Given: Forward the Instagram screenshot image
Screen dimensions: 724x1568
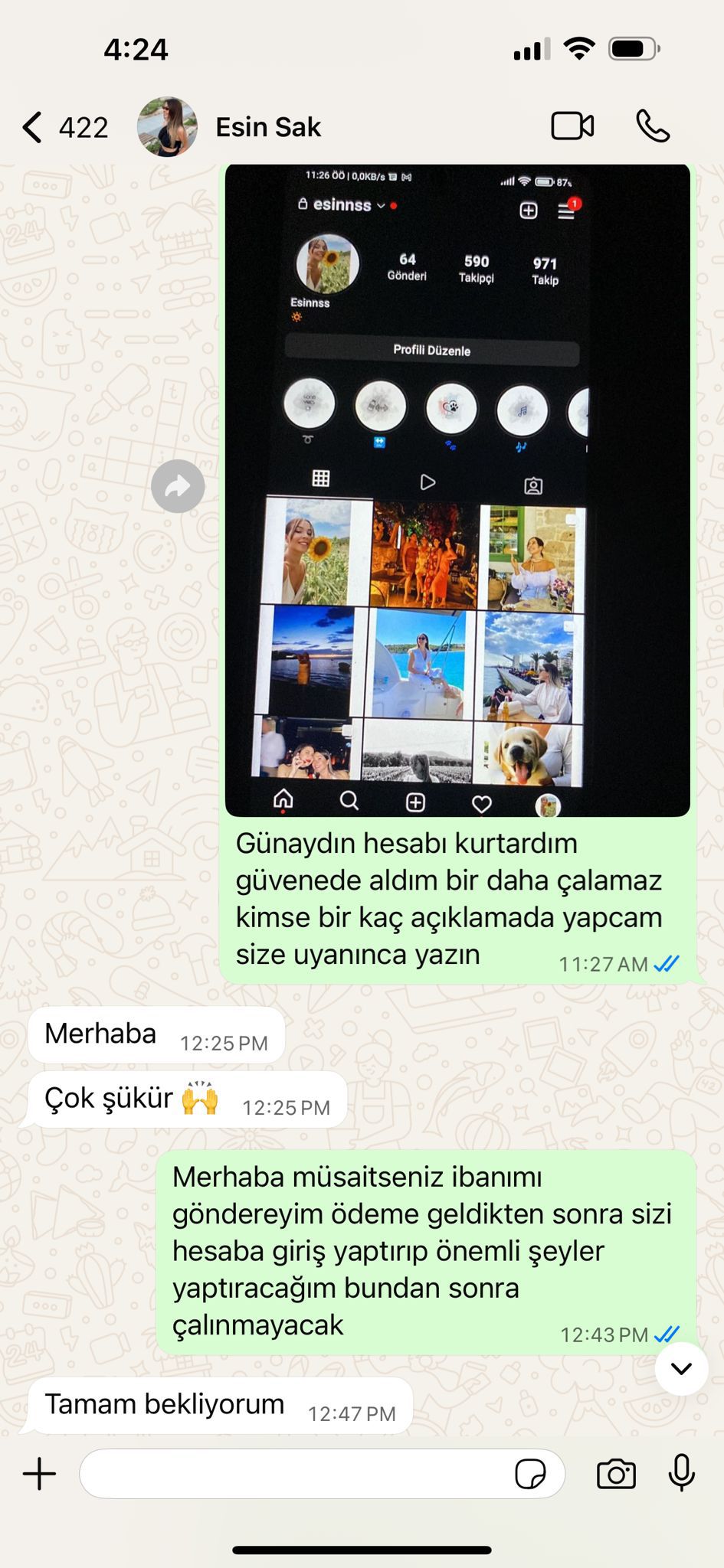Looking at the screenshot, I should click(x=178, y=486).
